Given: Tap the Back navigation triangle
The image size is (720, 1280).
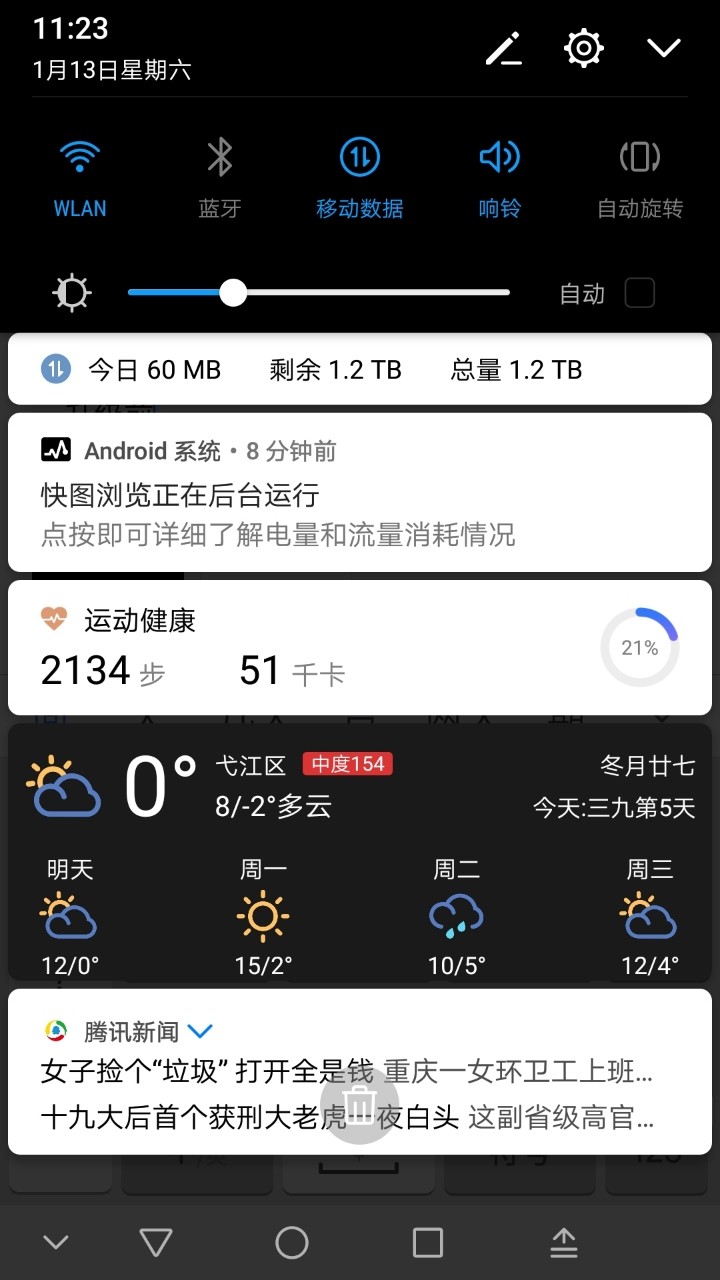Looking at the screenshot, I should click(x=155, y=1241).
